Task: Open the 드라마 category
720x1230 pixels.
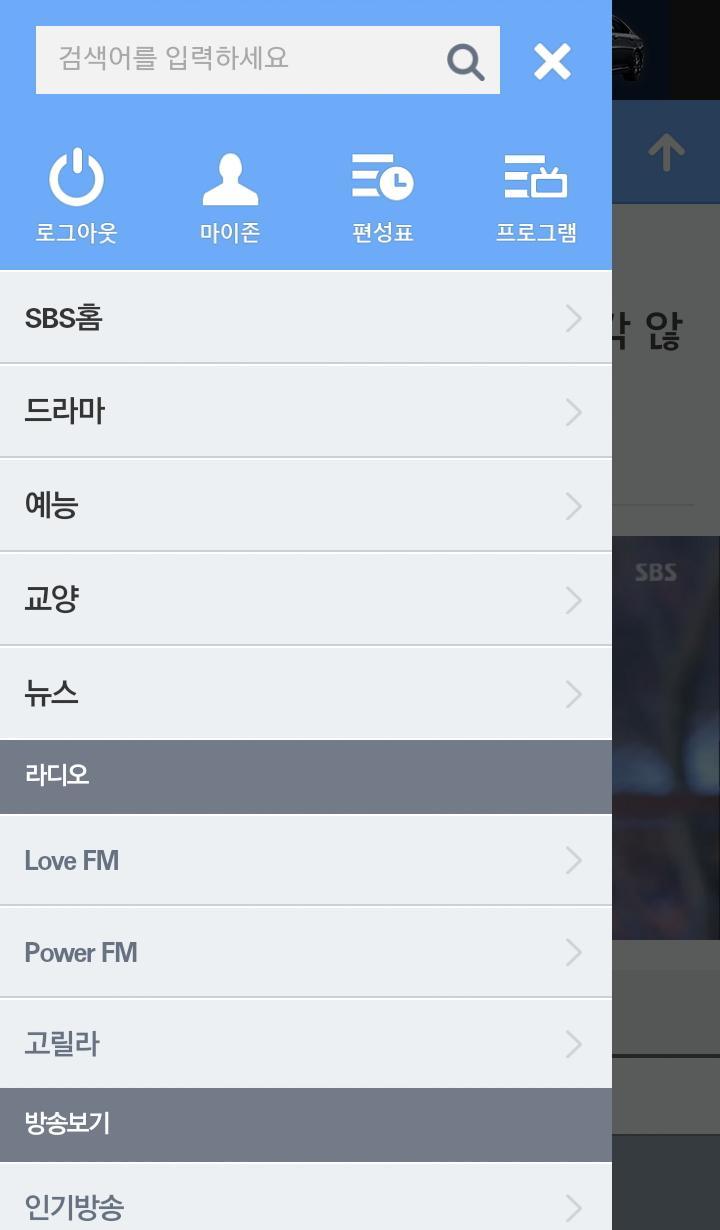Action: coord(305,411)
